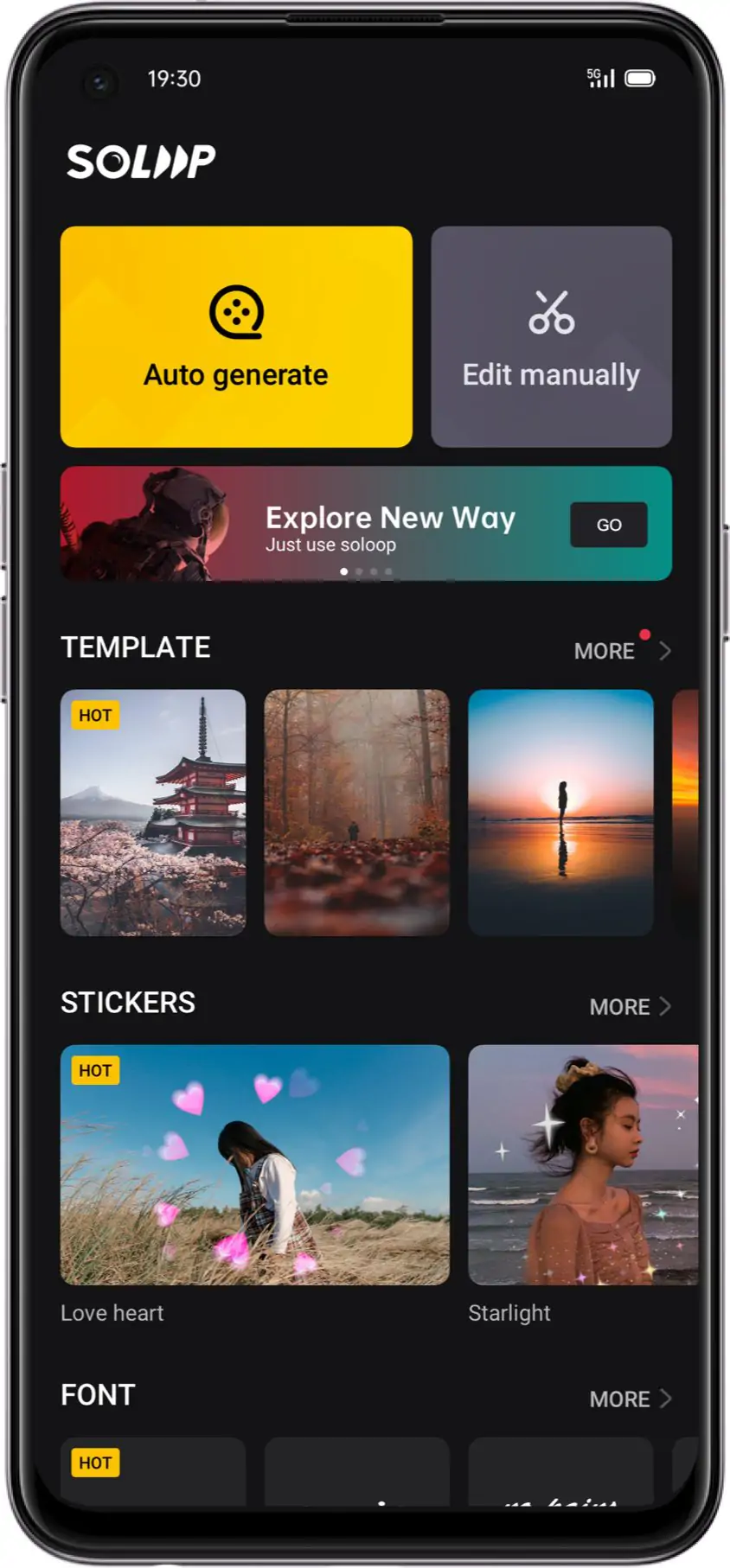View MORE templates
This screenshot has height=1568, width=730.
[621, 651]
